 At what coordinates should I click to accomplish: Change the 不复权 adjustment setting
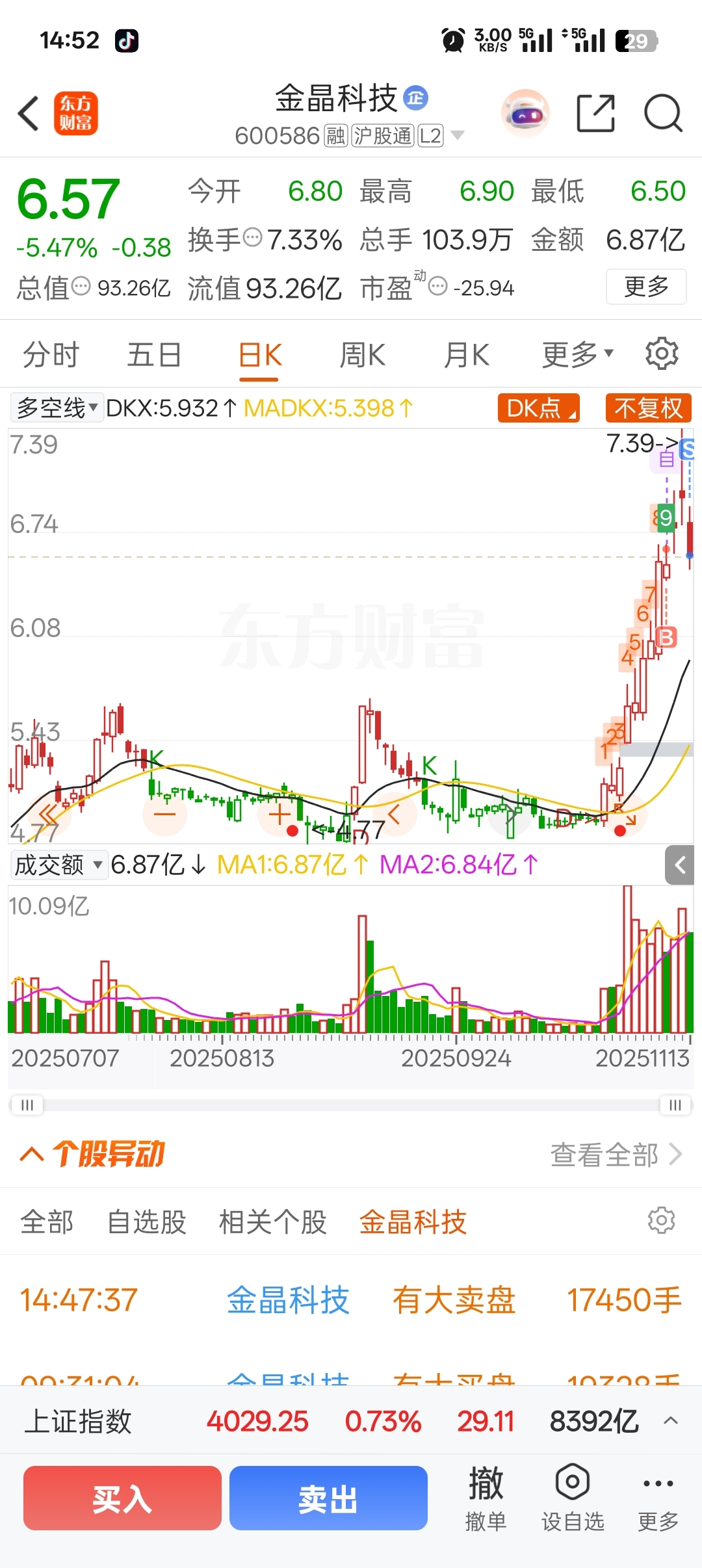coord(648,408)
